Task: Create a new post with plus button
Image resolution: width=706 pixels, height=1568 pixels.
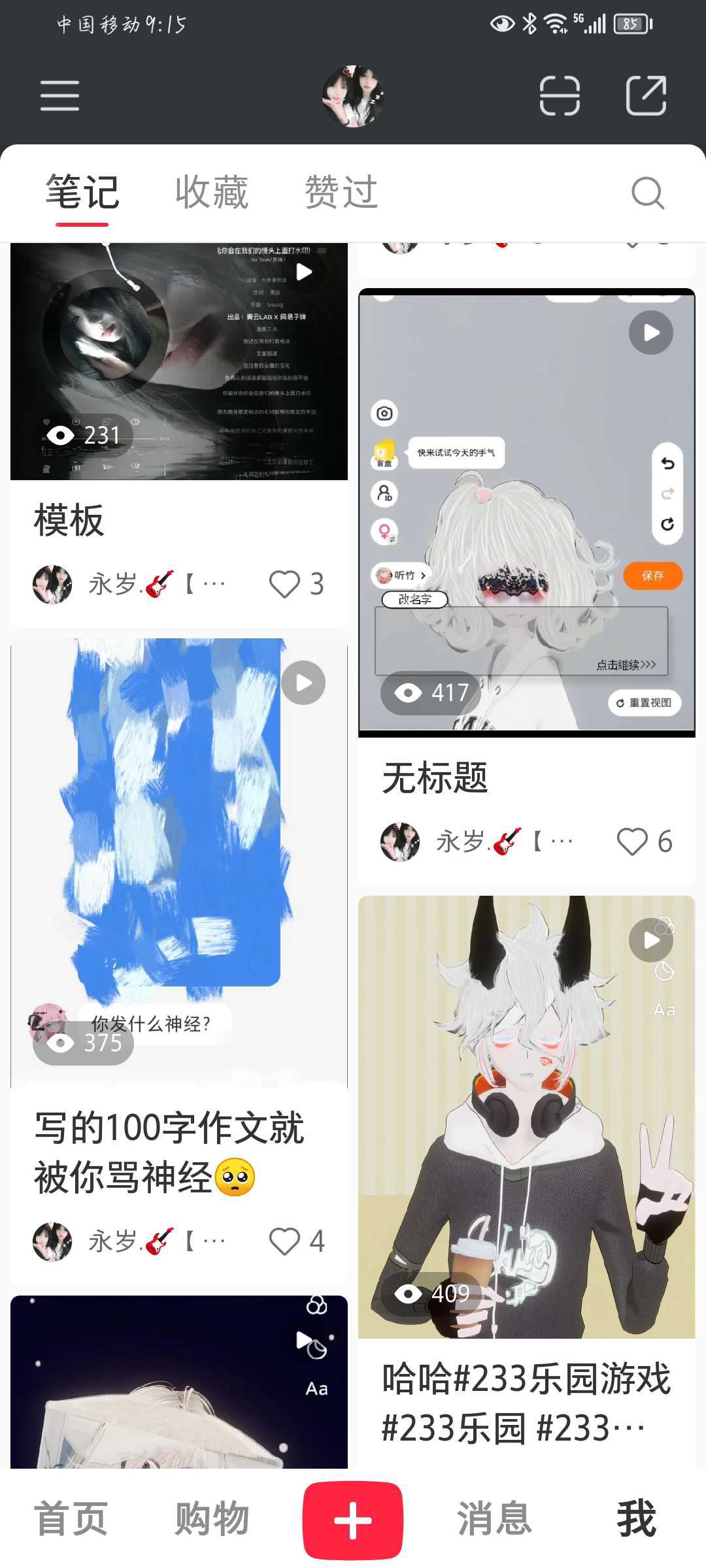Action: [x=353, y=1520]
